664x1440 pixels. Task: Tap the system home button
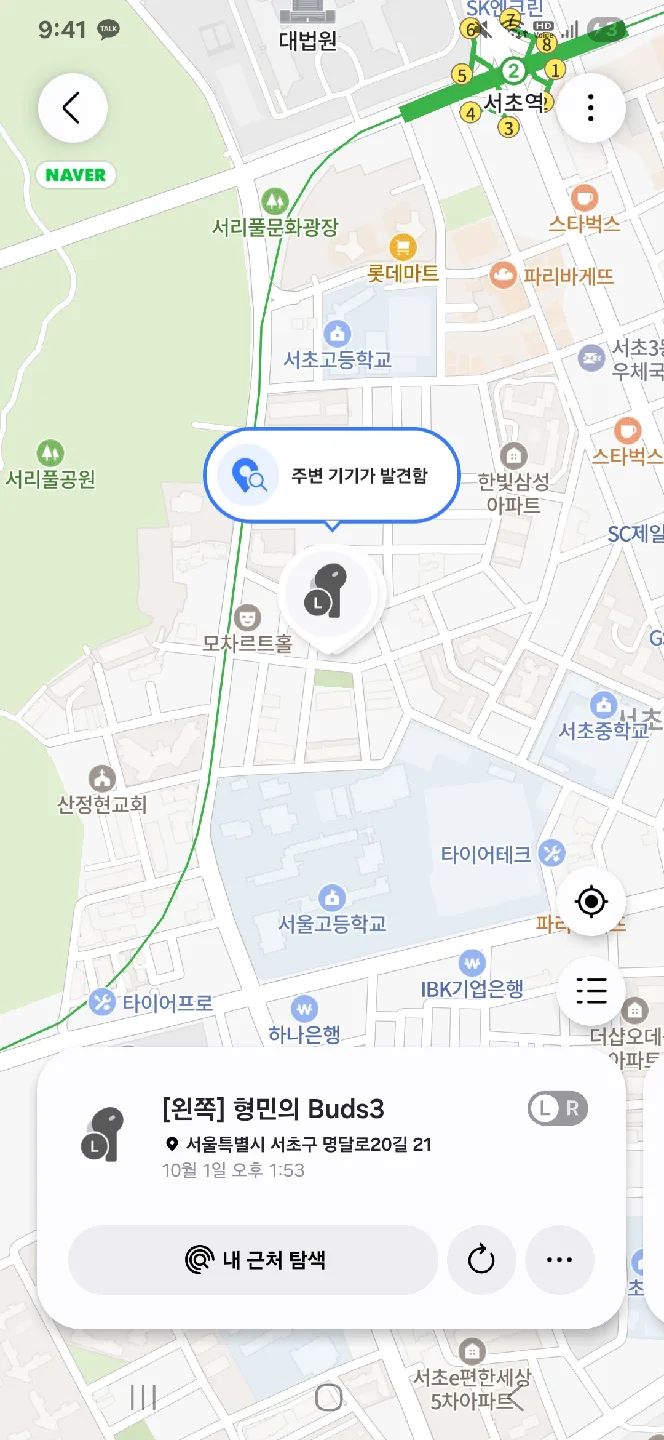[x=329, y=1397]
